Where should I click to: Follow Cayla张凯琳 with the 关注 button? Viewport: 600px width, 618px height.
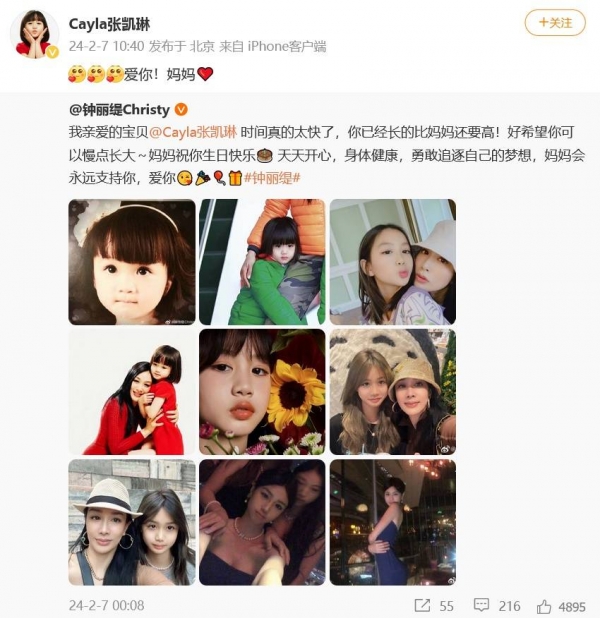(x=555, y=22)
